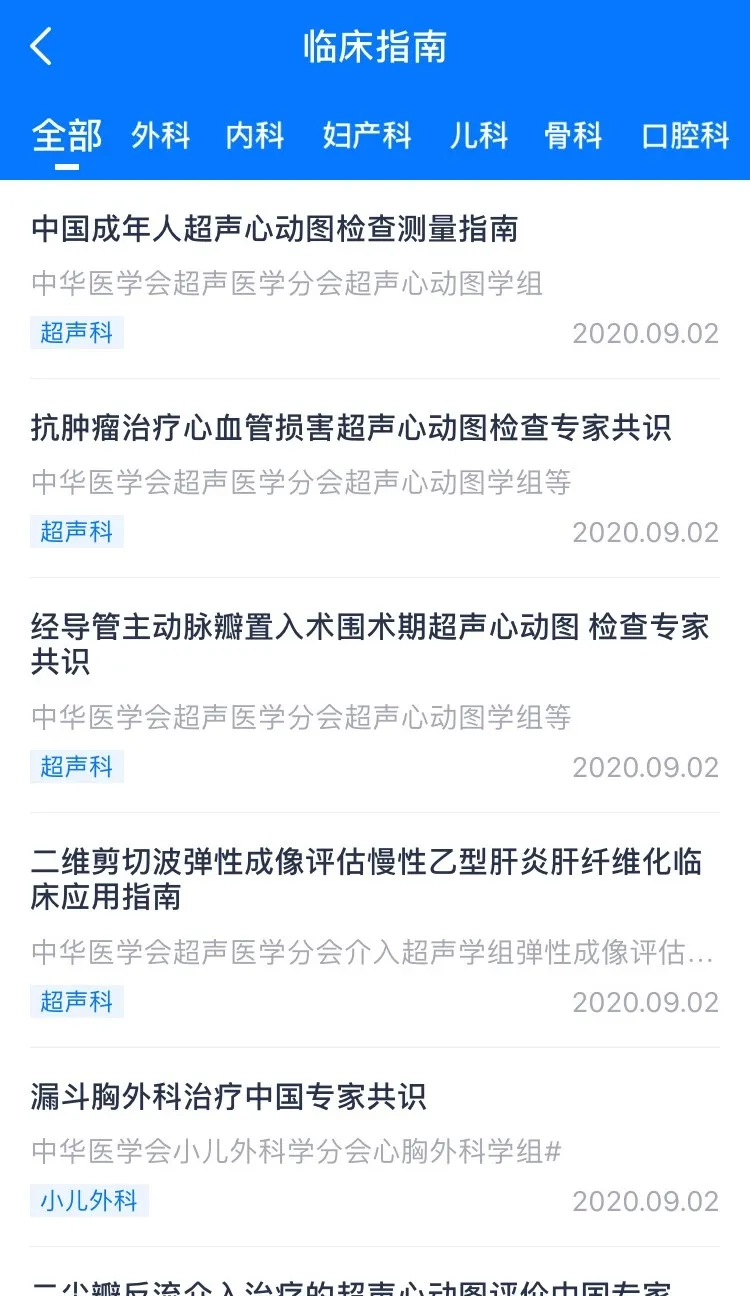
Task: Switch to the 外科 tab
Action: pyautogui.click(x=160, y=136)
